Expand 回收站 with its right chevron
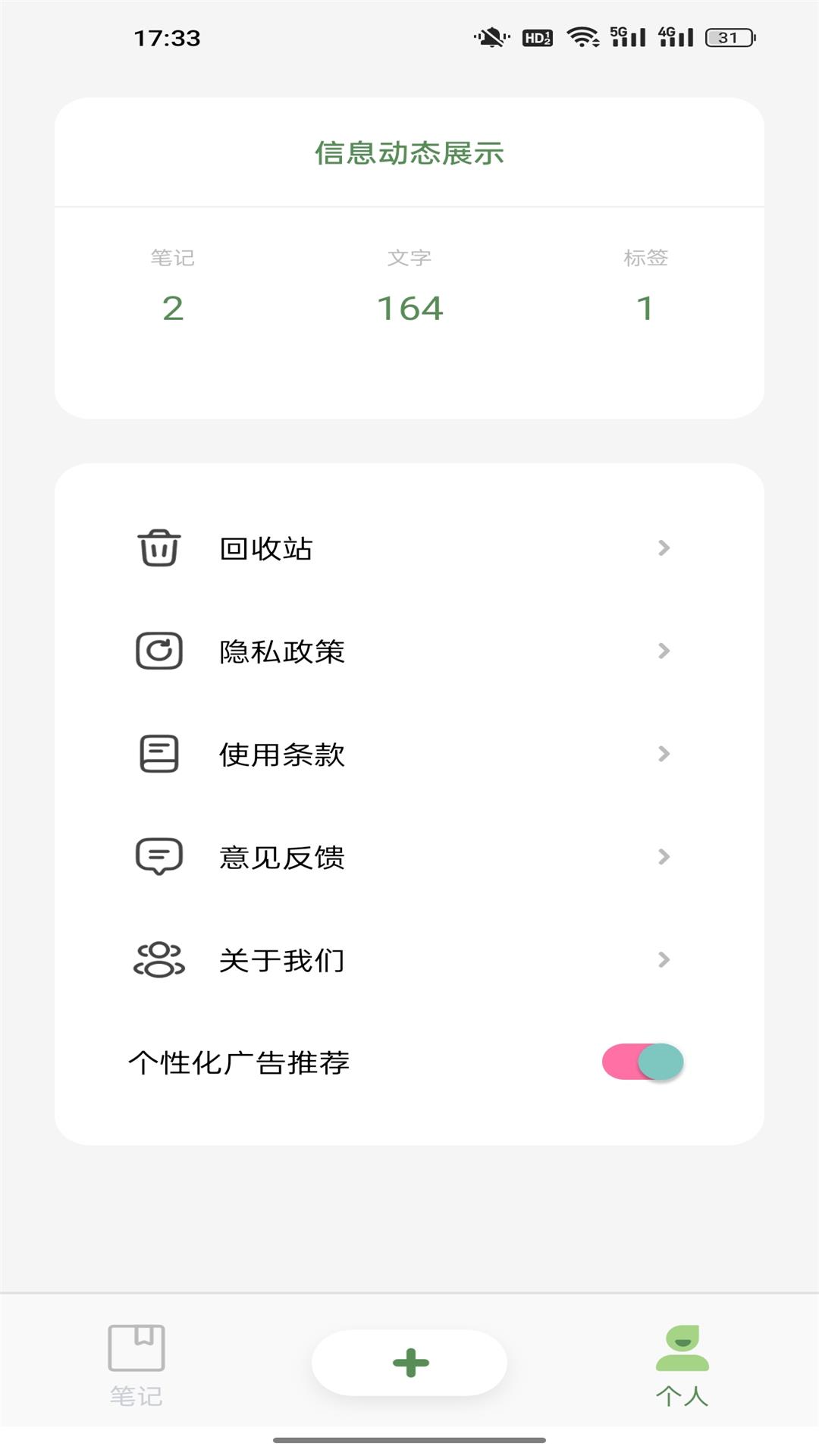 [664, 548]
